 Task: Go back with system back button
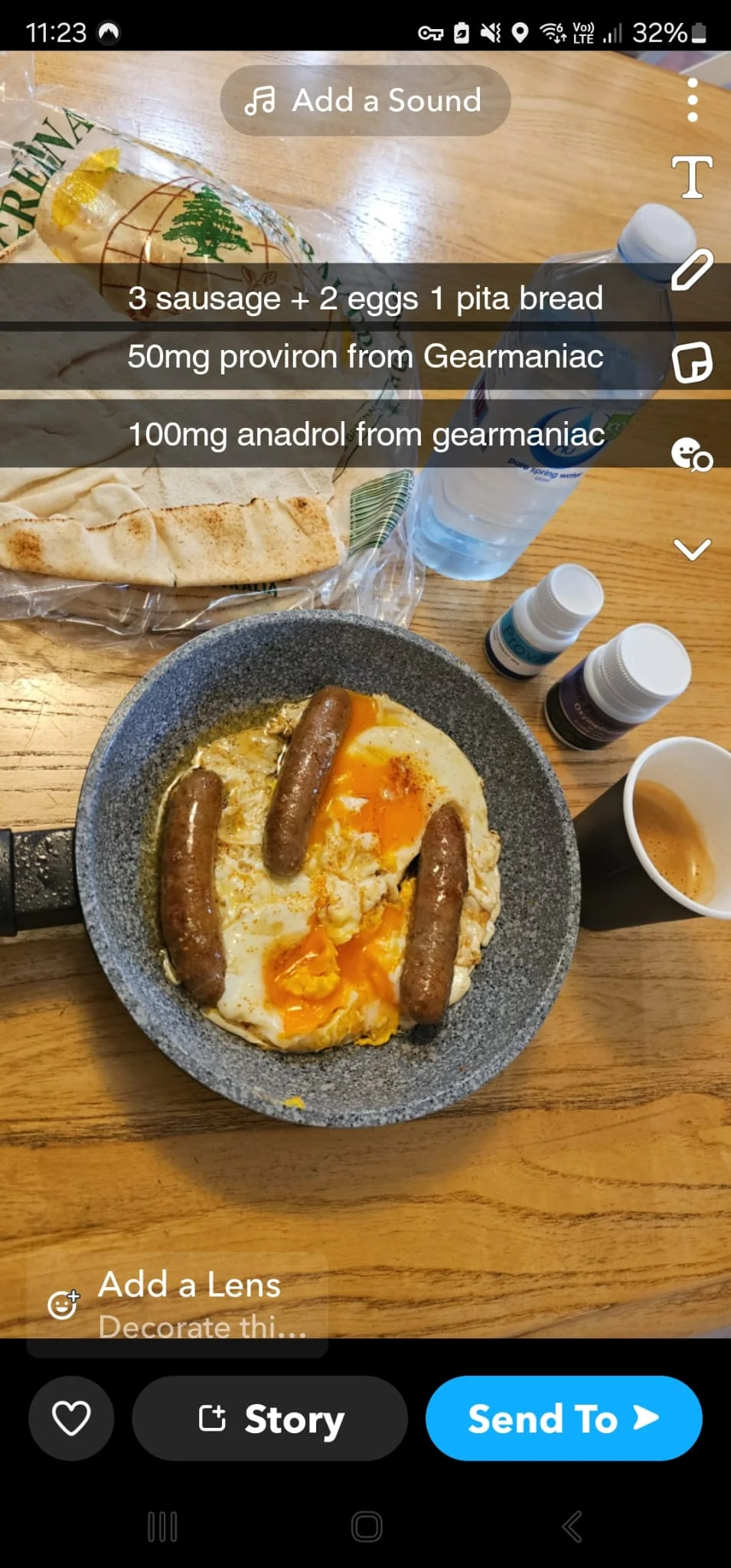[x=571, y=1527]
